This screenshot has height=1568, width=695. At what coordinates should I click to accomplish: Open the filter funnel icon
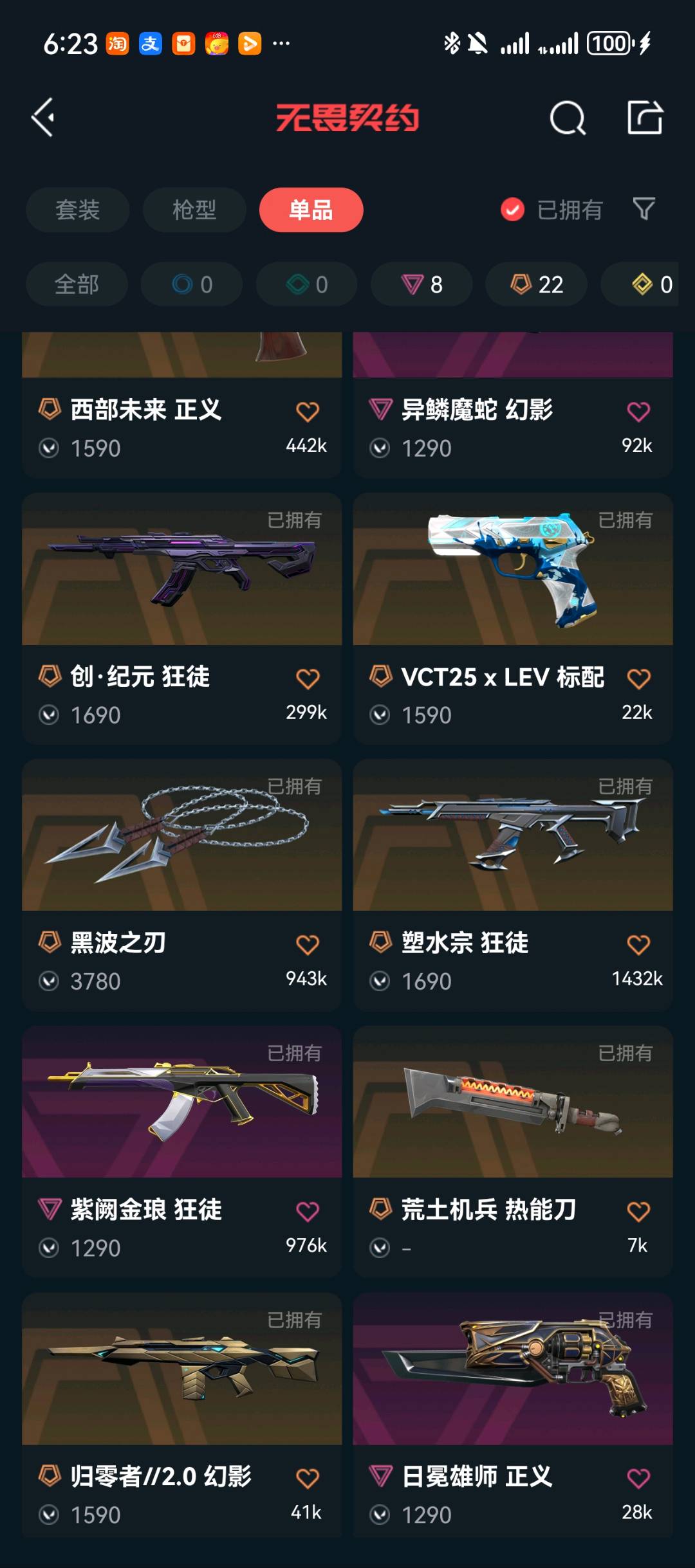coord(644,209)
